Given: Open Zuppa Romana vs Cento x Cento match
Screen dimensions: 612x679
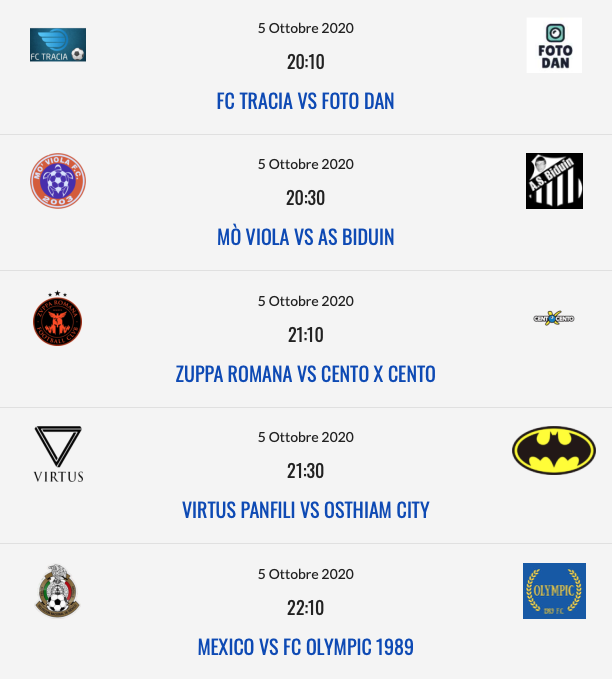Looking at the screenshot, I should tap(305, 374).
